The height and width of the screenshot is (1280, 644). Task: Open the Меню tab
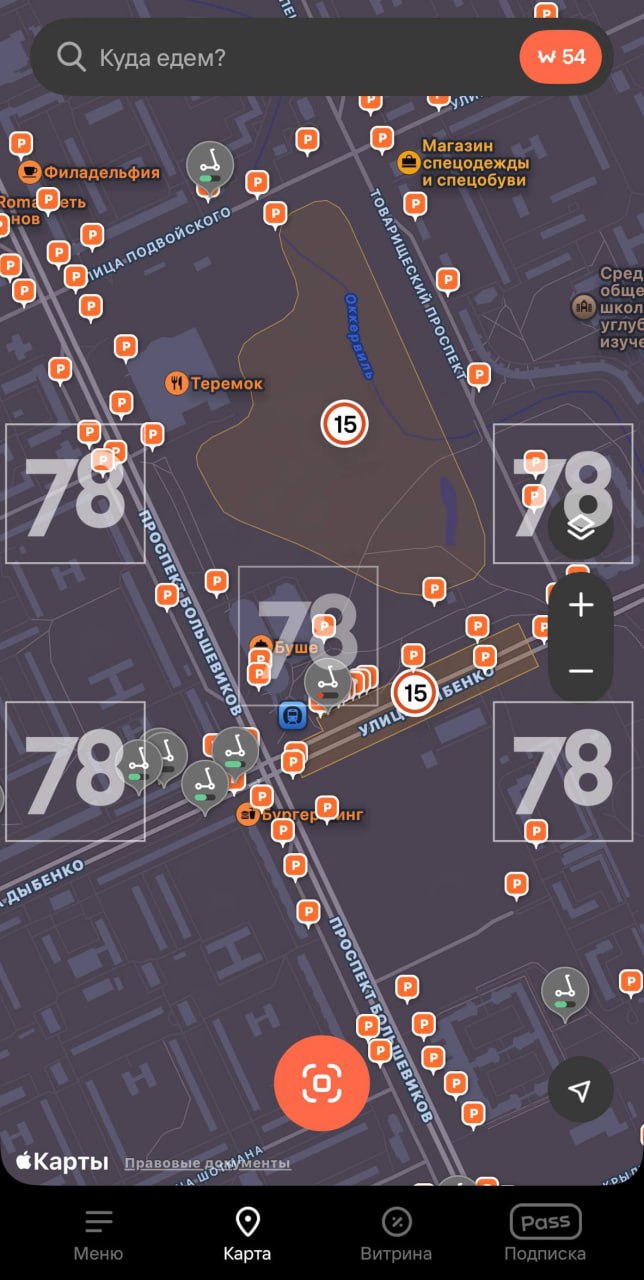[x=98, y=1233]
